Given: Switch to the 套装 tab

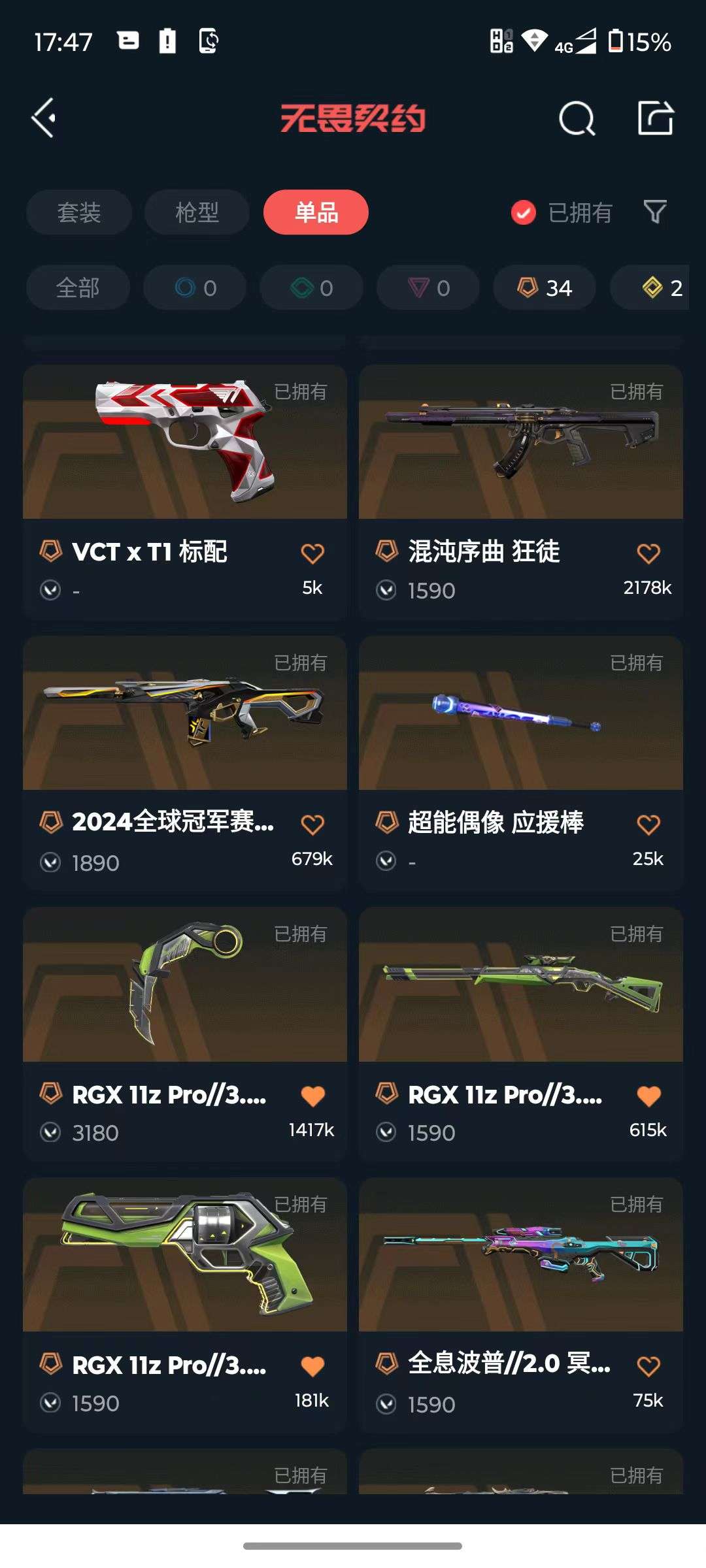Looking at the screenshot, I should tap(78, 212).
